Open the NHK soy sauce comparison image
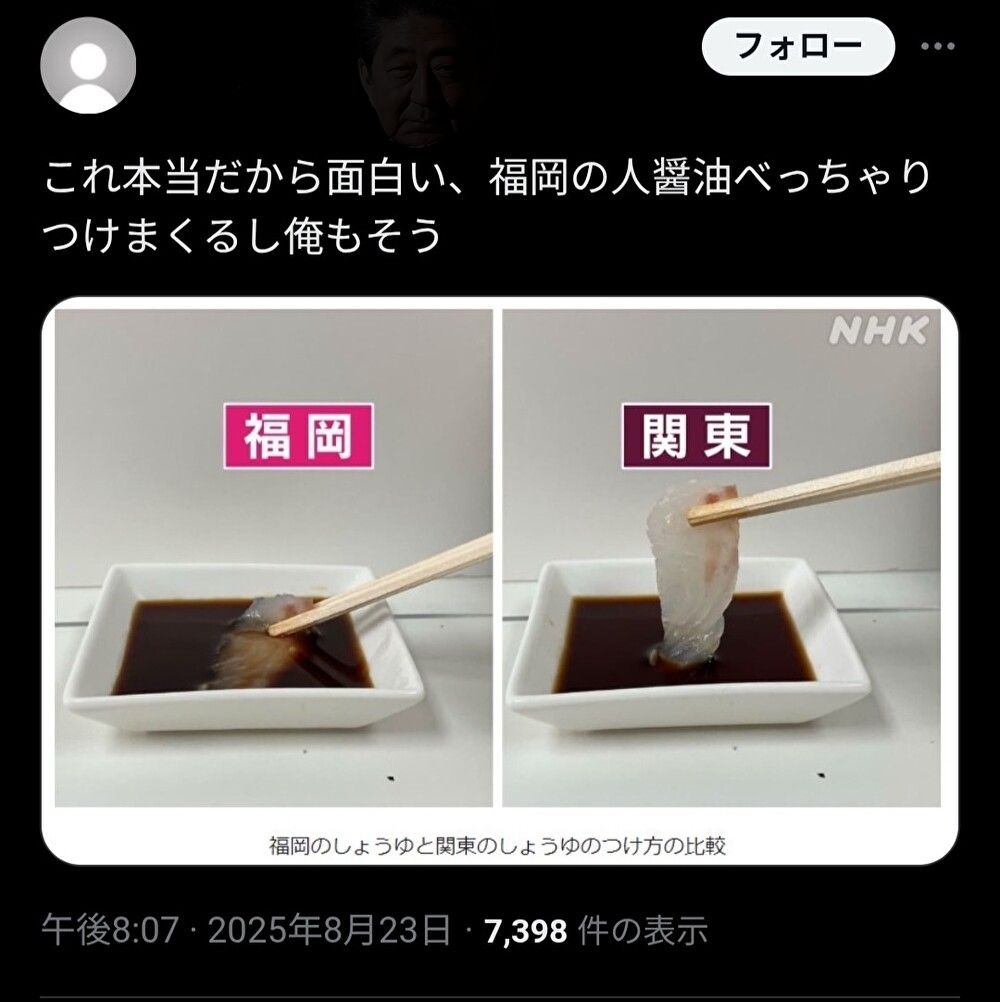The height and width of the screenshot is (1002, 1000). tap(498, 580)
